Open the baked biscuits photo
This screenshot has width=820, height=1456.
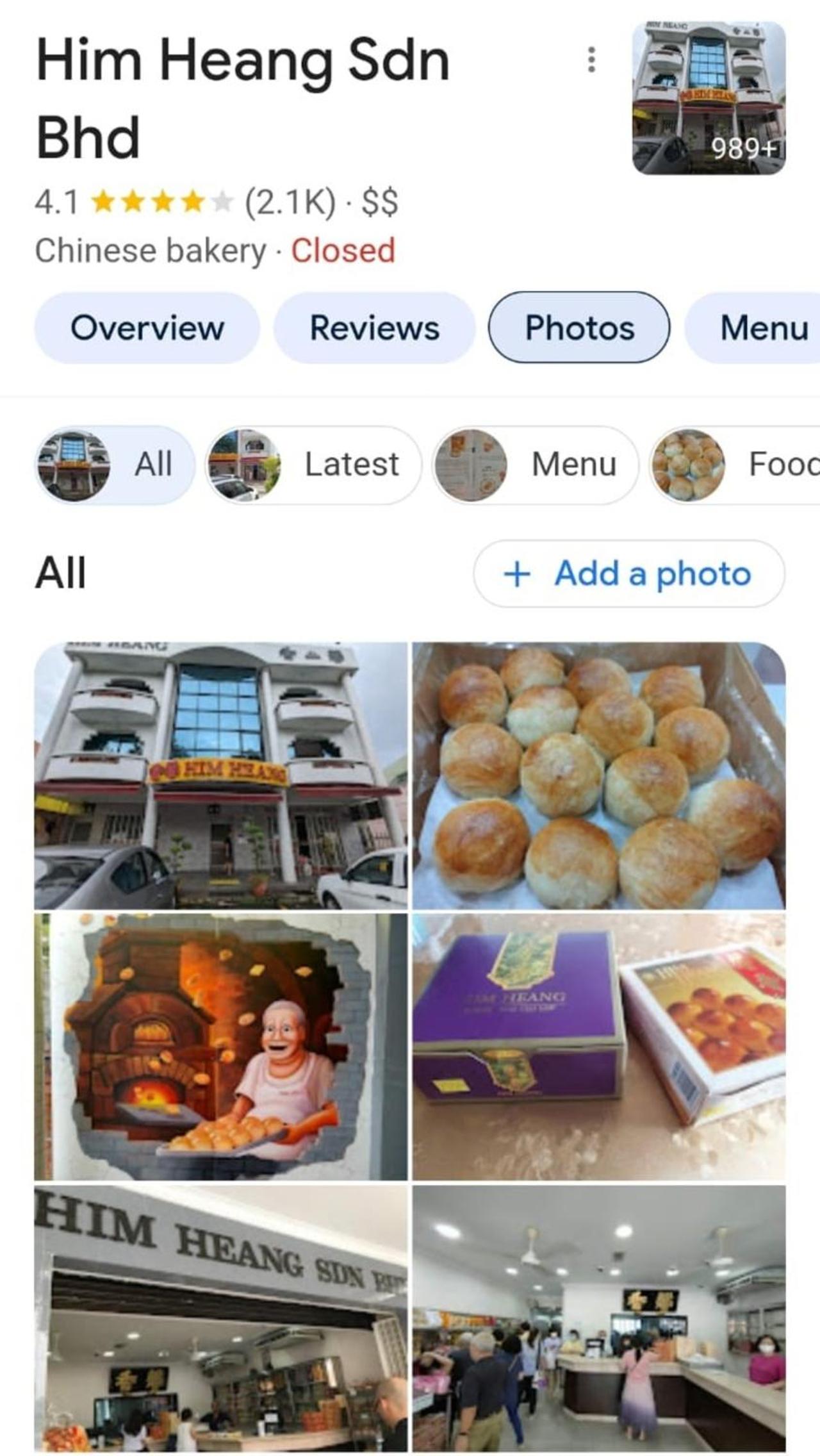coord(599,775)
